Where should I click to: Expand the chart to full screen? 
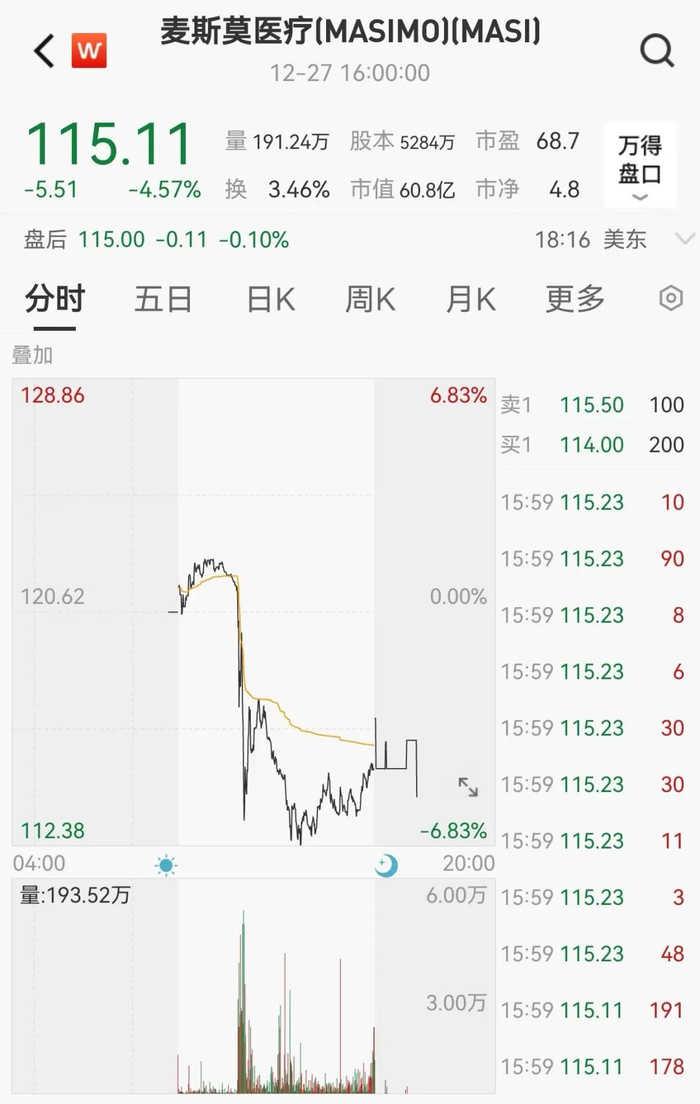pos(468,787)
